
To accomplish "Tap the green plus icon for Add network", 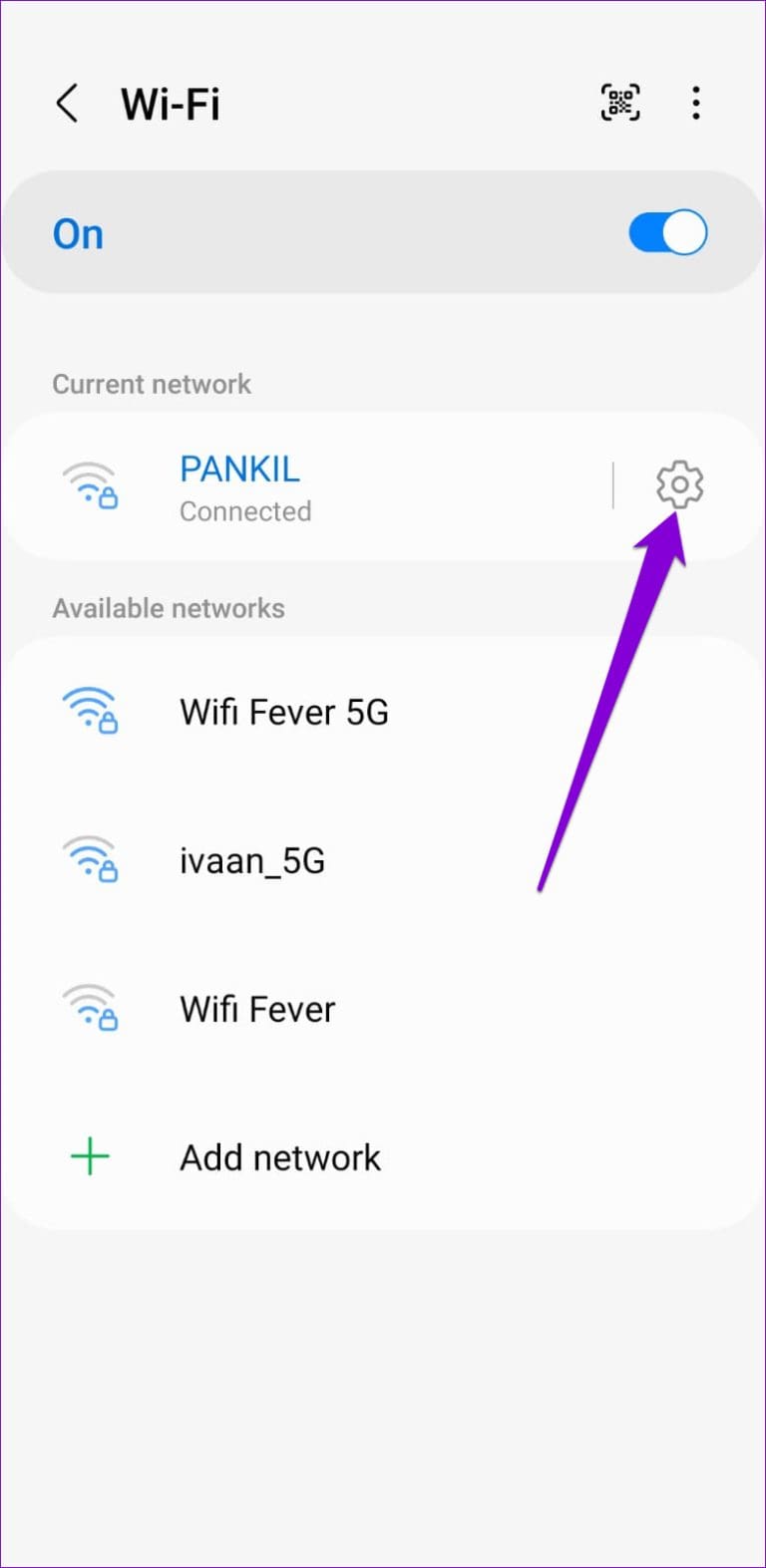I will point(90,1156).
